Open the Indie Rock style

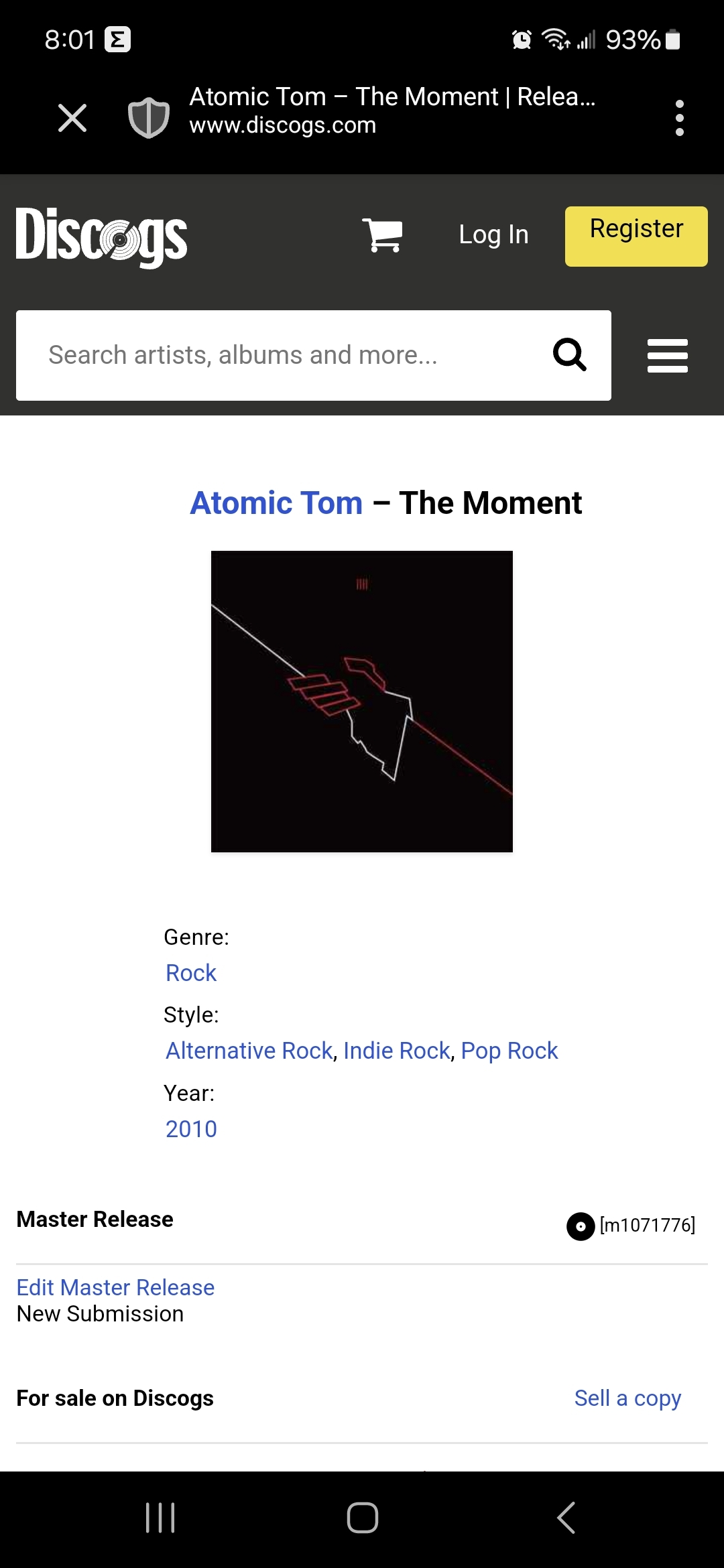[x=397, y=1051]
